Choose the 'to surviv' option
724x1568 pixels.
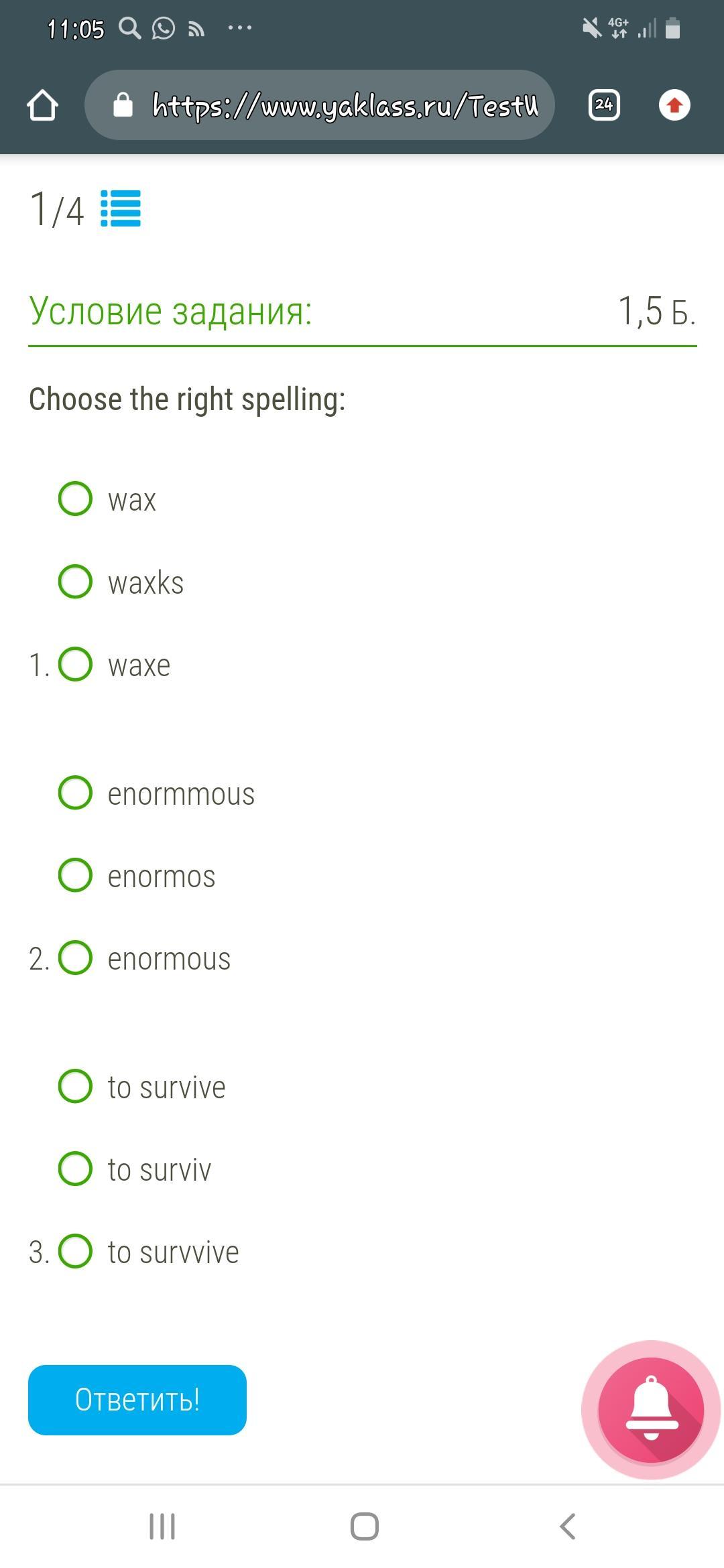[76, 1169]
